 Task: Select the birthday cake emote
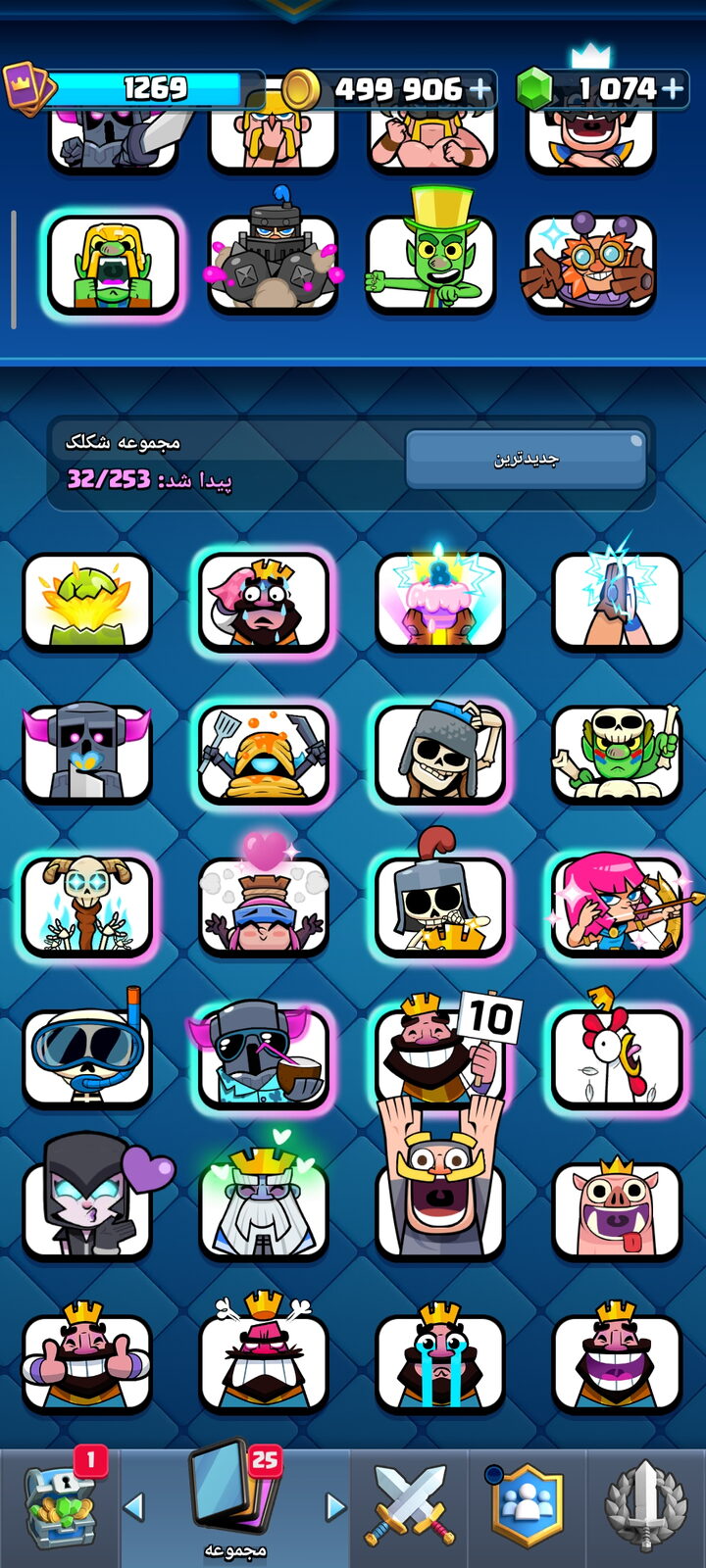[439, 599]
